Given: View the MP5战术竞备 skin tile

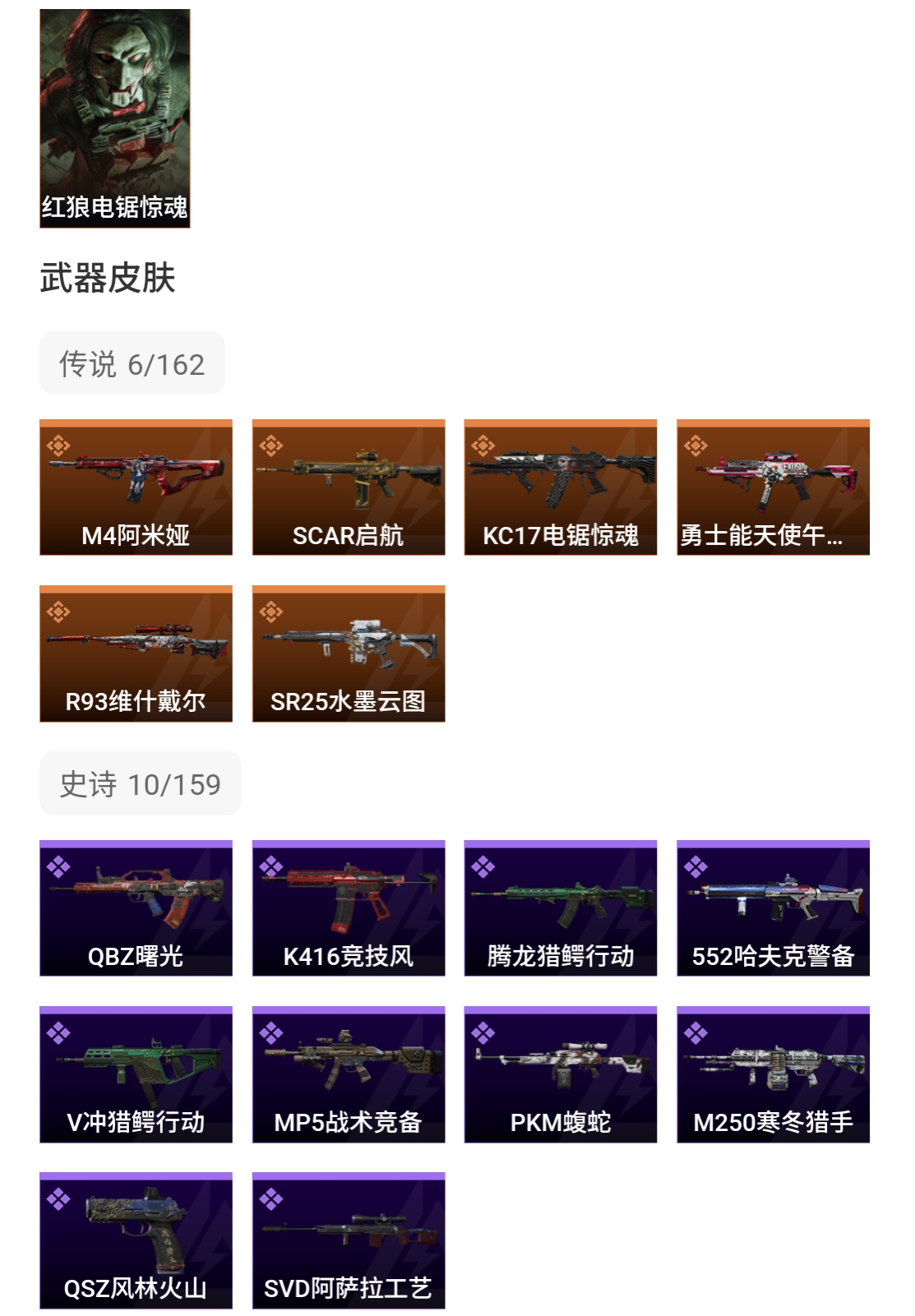Looking at the screenshot, I should [x=348, y=1074].
